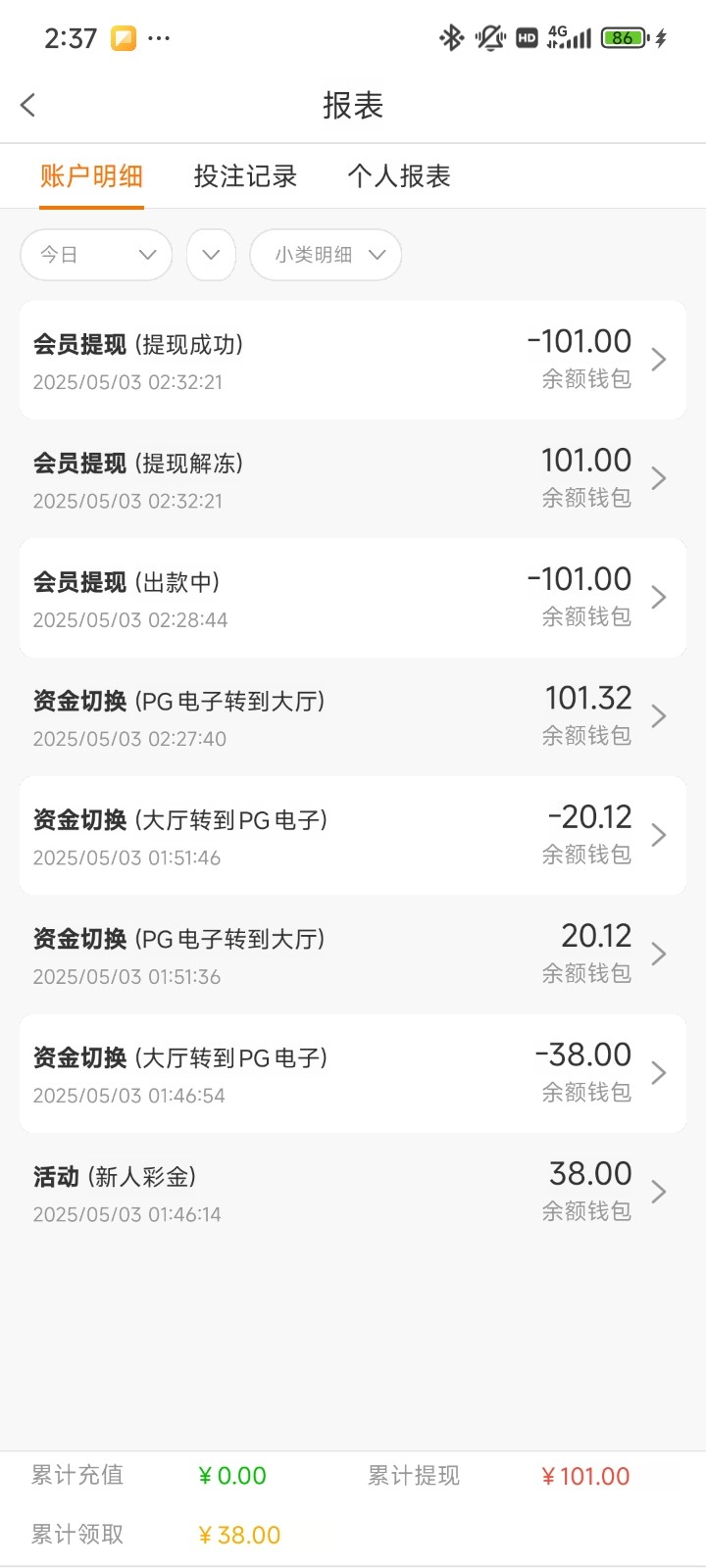Expand the unlabeled chevron filter dropdown
Viewport: 706px width, 1568px height.
coord(211,255)
